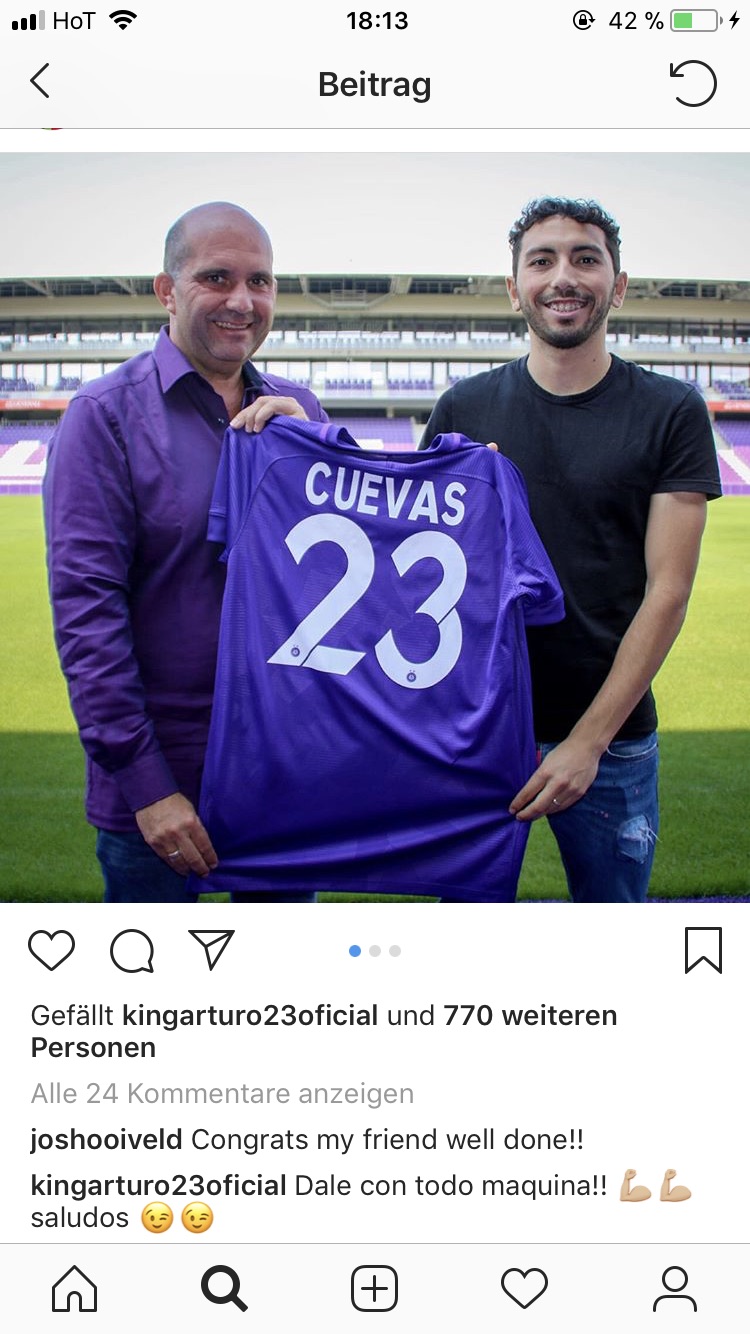Share the post via the paper plane
Image resolution: width=750 pixels, height=1334 pixels.
coord(211,949)
